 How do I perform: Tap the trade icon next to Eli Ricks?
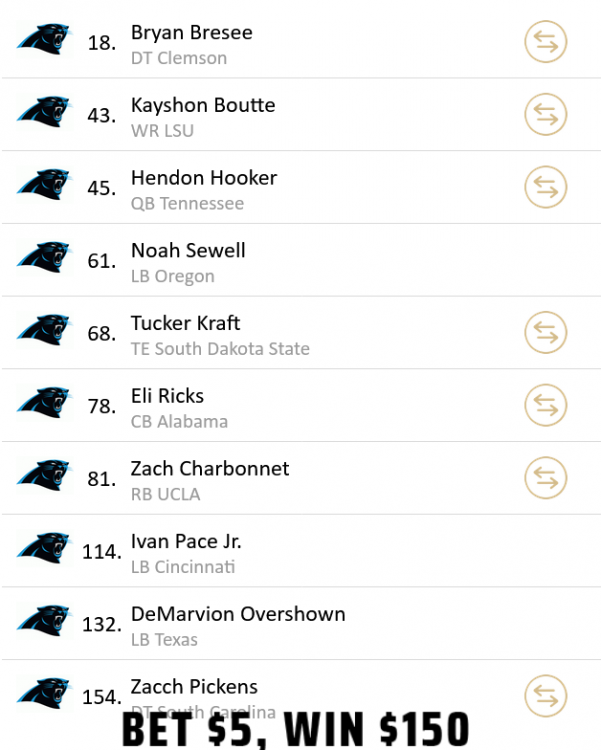[545, 405]
